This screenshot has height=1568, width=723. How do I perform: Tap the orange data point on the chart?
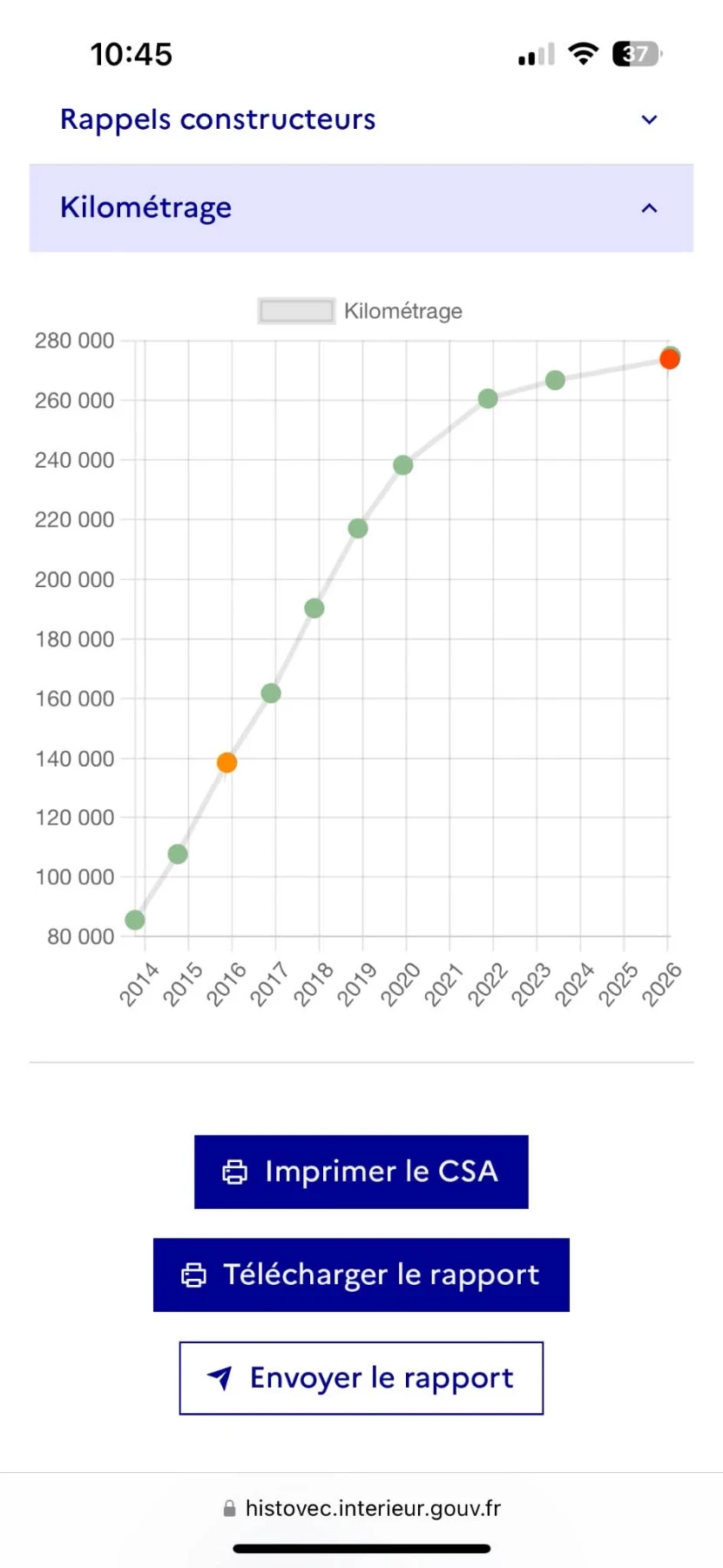pyautogui.click(x=226, y=762)
